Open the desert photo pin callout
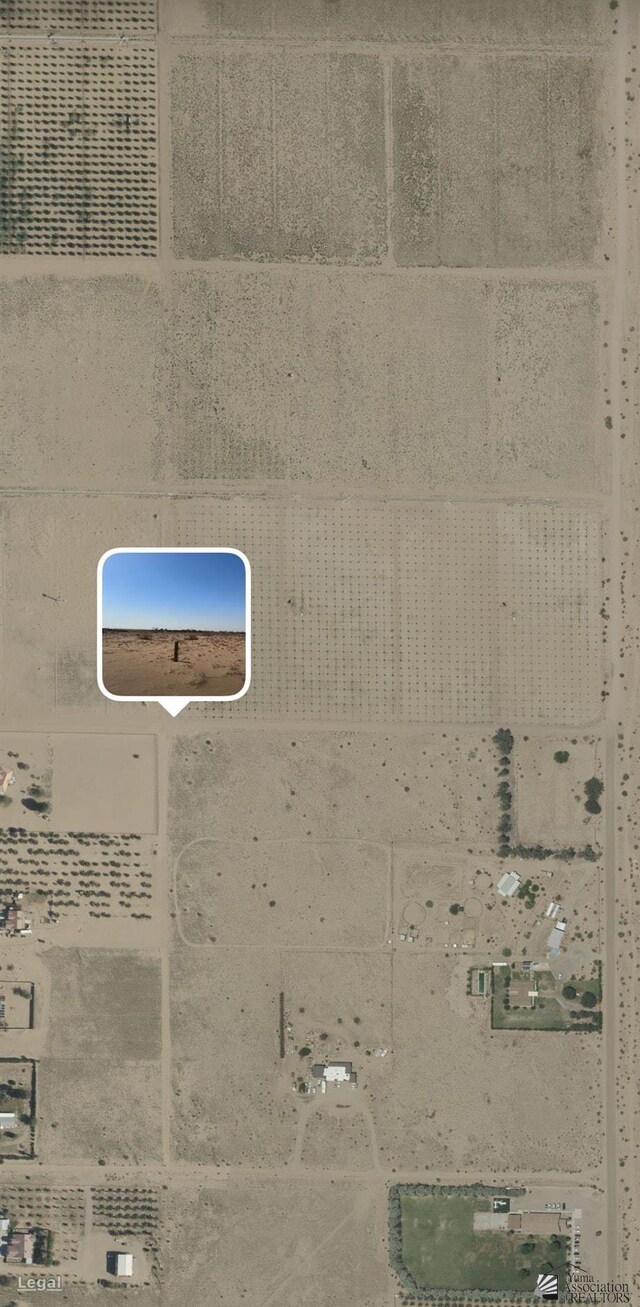Viewport: 640px width, 1307px height. click(x=173, y=623)
